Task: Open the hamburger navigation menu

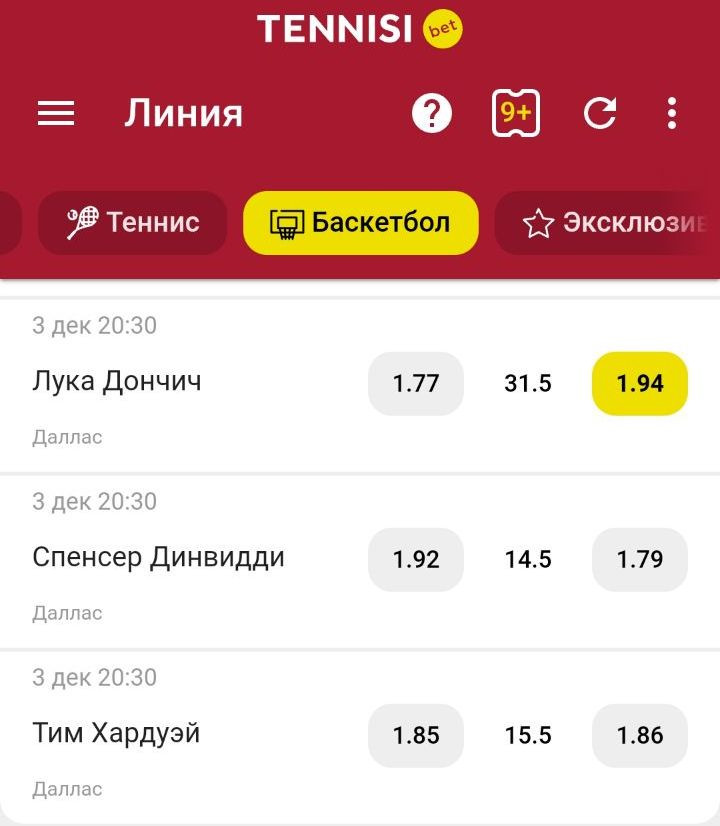Action: click(x=56, y=114)
